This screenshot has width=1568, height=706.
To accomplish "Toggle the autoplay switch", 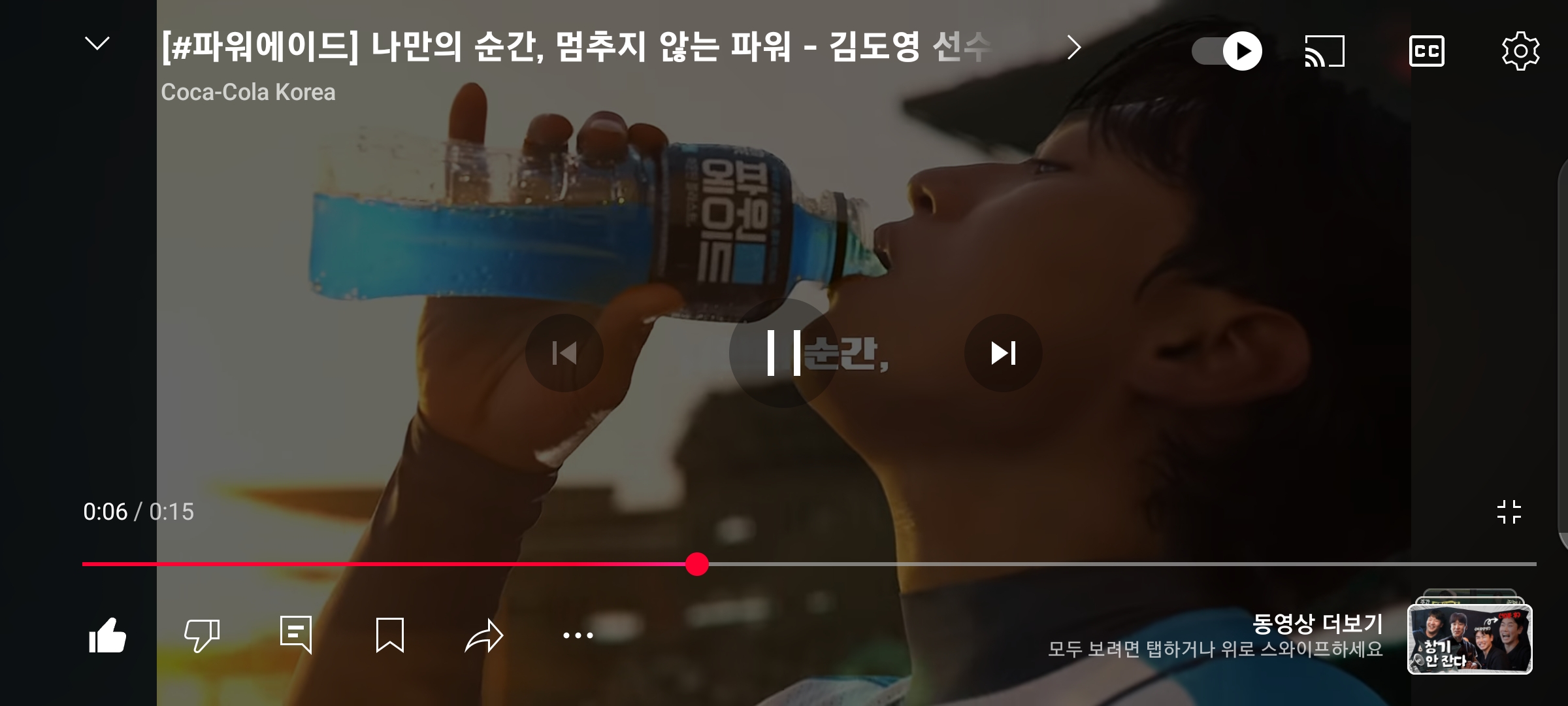I will (x=1227, y=51).
